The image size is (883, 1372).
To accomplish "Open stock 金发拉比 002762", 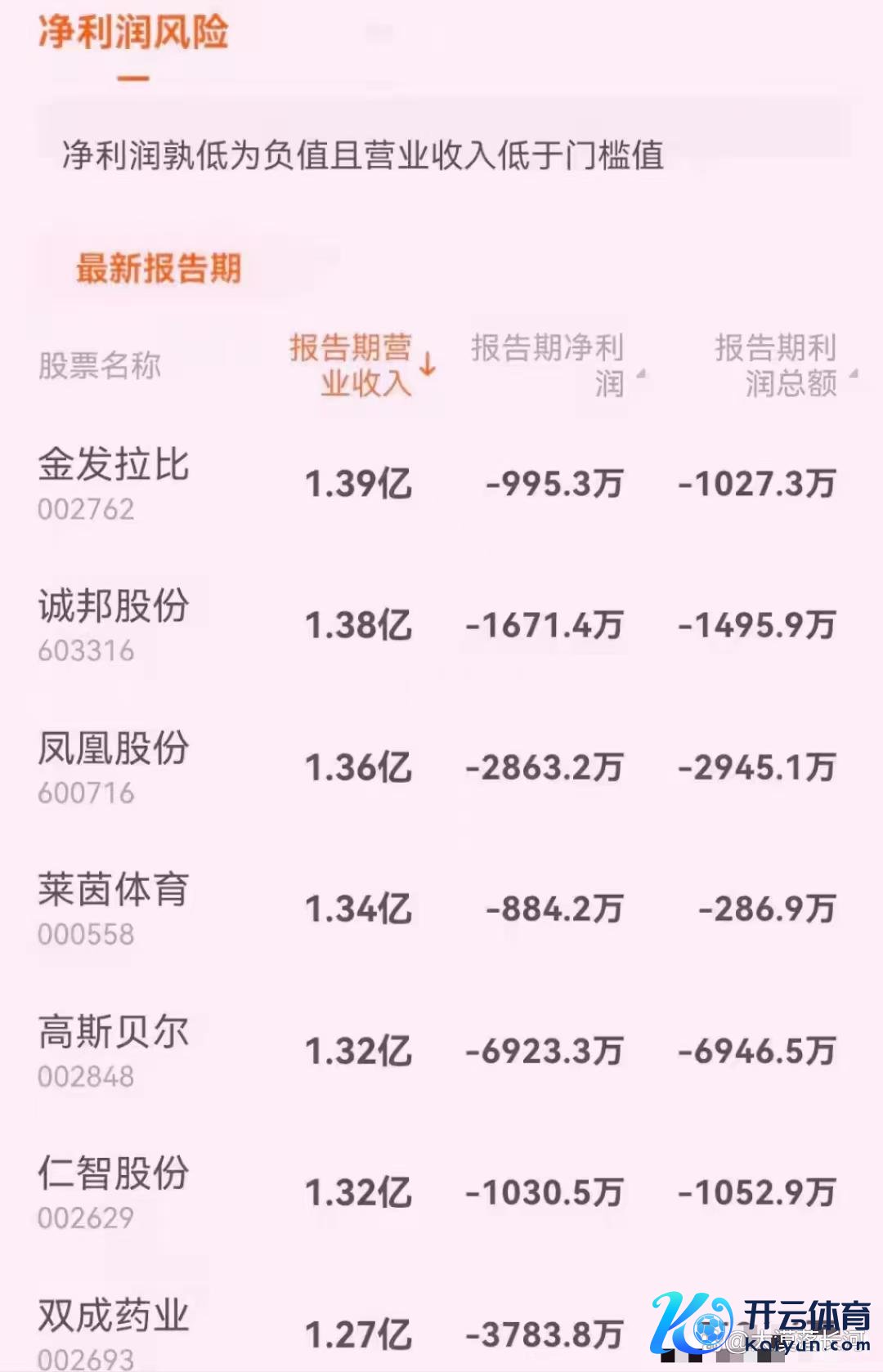I will pyautogui.click(x=114, y=482).
